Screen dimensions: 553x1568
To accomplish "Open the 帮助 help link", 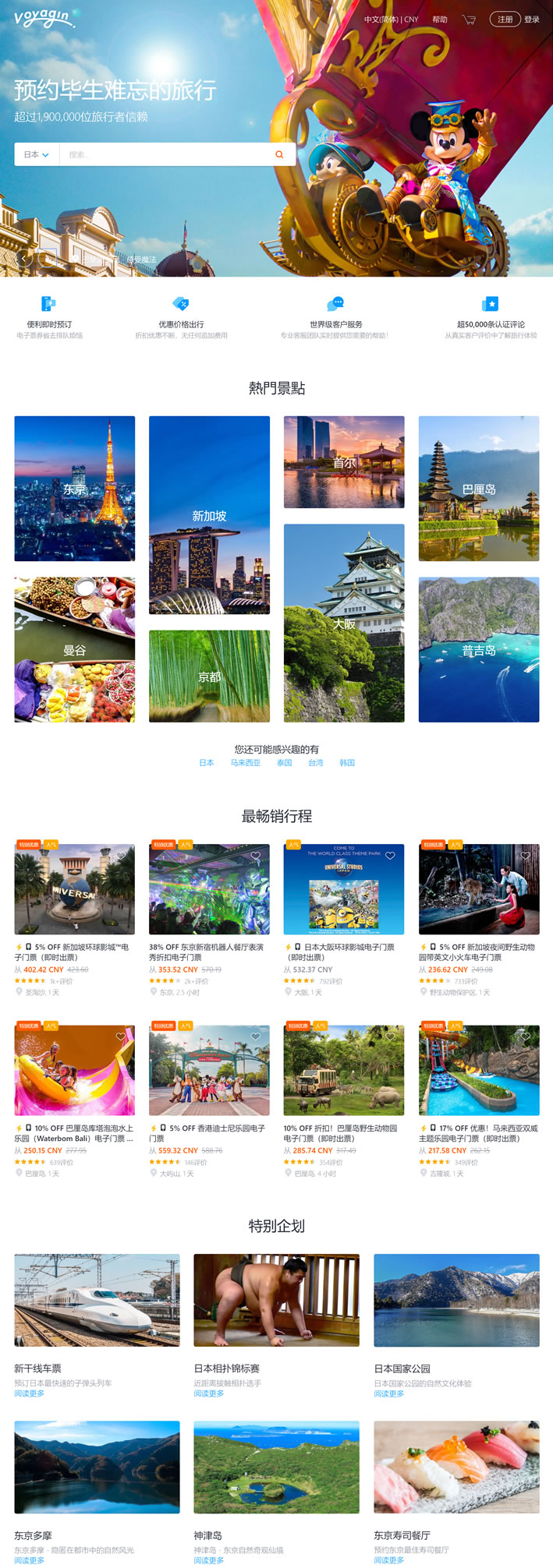I will pyautogui.click(x=440, y=19).
